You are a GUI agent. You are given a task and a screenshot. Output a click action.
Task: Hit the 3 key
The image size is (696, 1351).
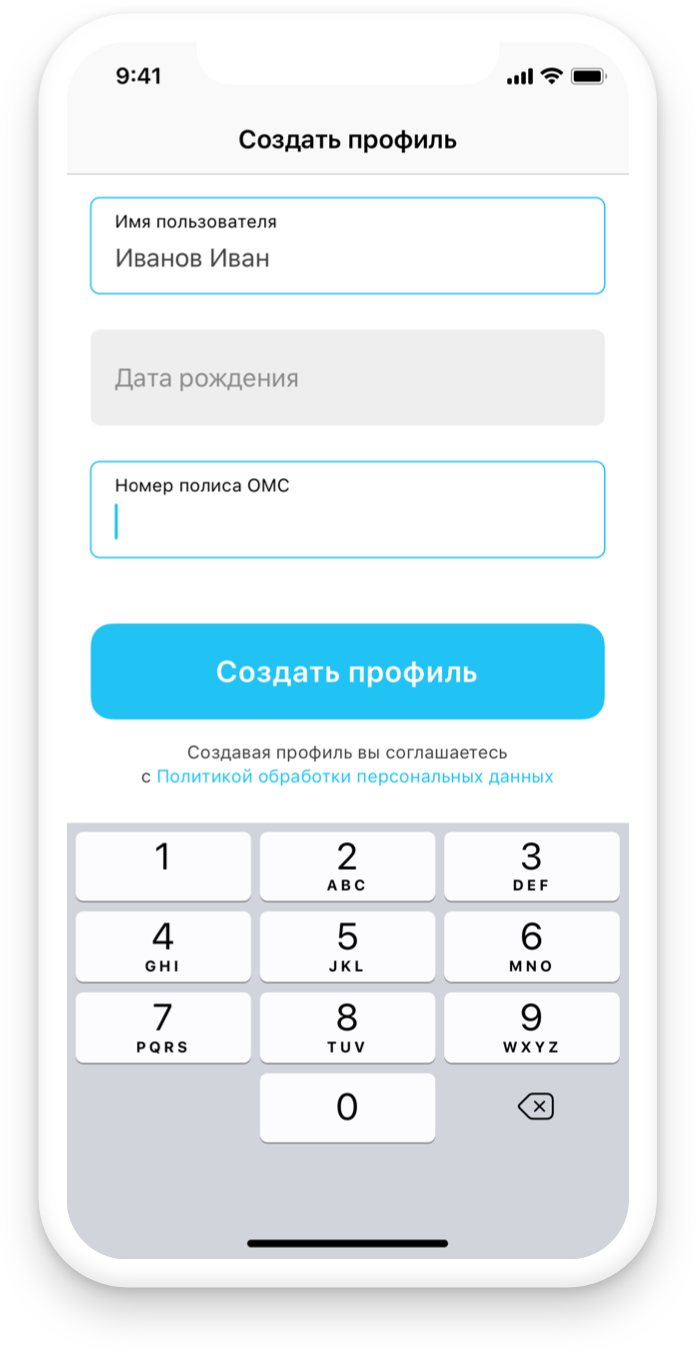click(531, 866)
